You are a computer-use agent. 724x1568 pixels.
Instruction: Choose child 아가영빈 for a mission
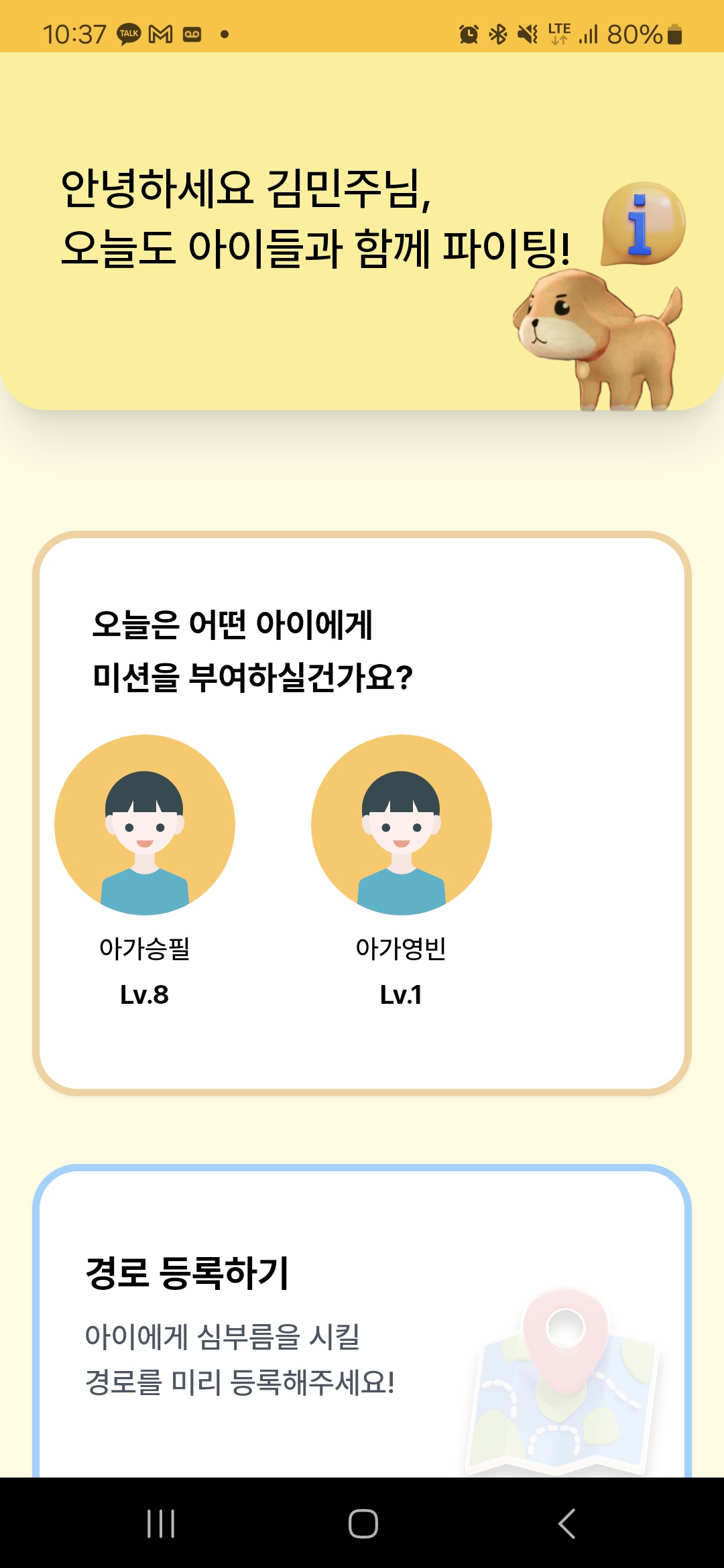click(401, 825)
